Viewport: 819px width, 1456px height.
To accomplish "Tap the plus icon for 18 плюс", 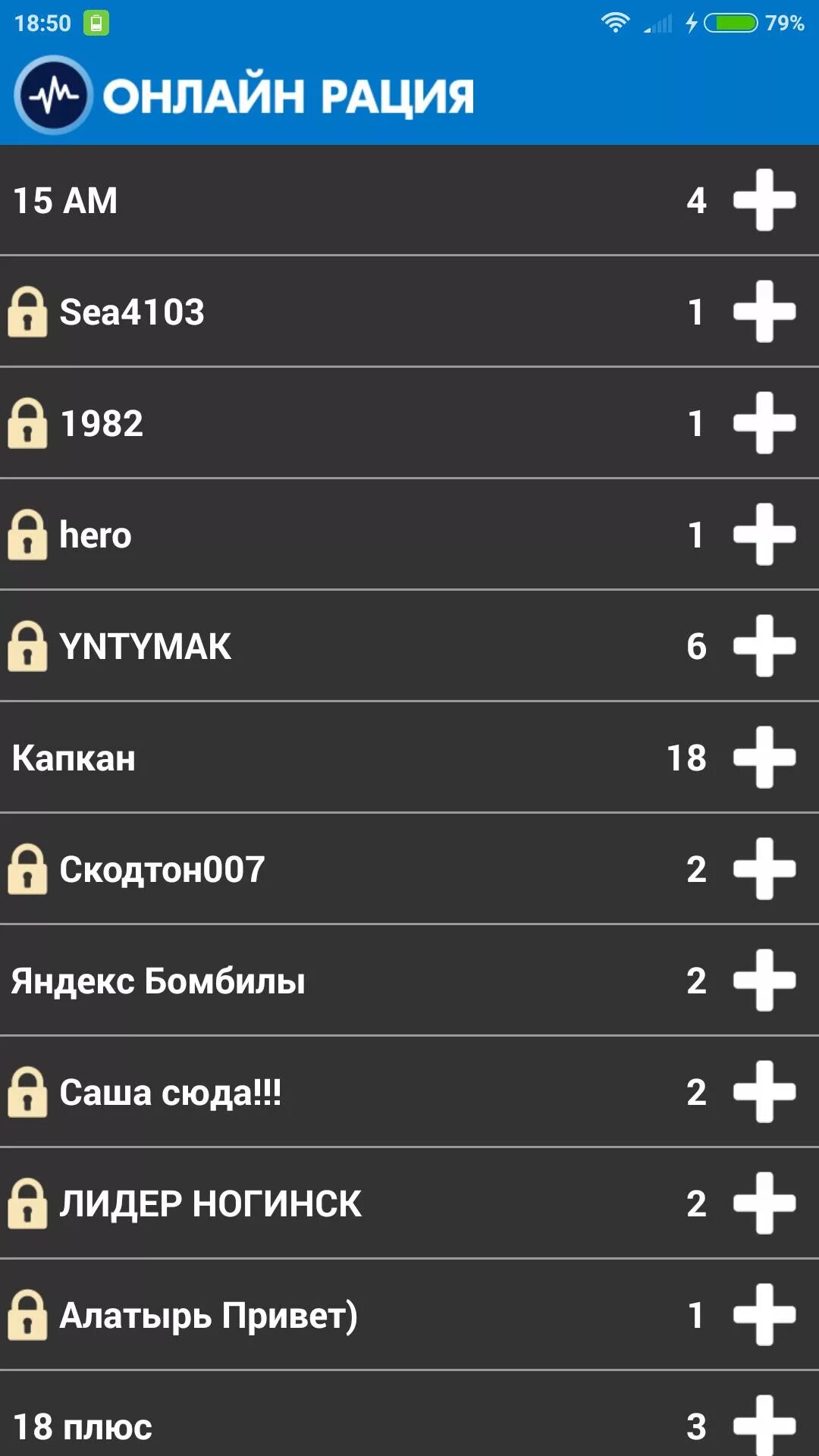I will [x=764, y=1426].
